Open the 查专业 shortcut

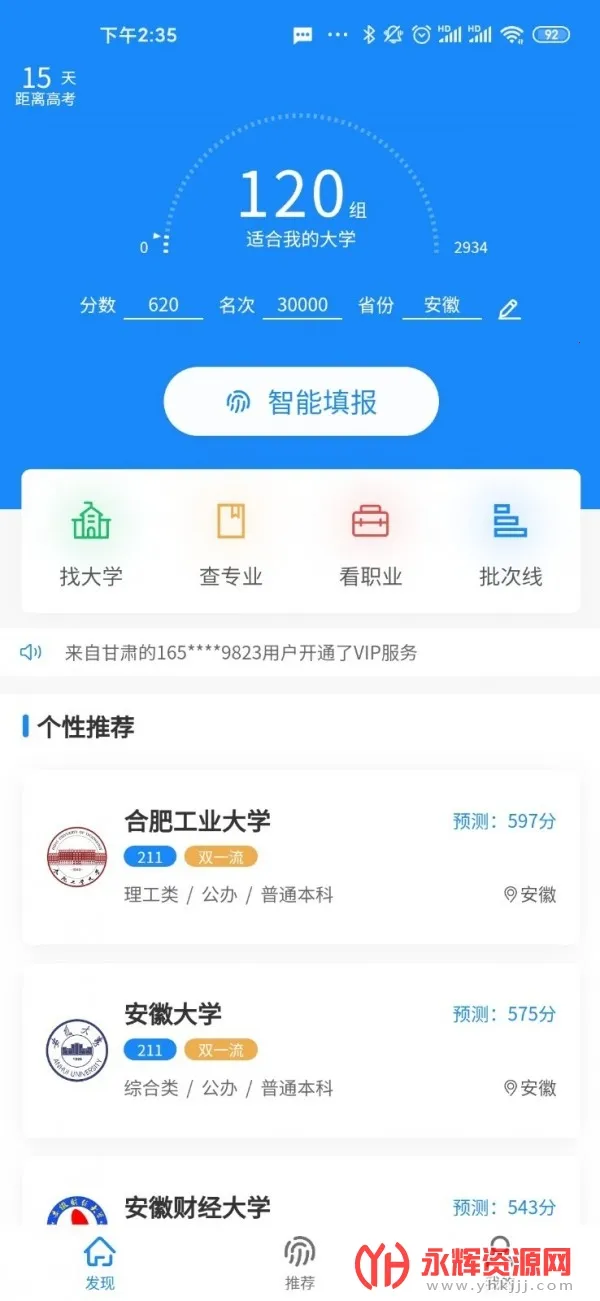(x=231, y=543)
